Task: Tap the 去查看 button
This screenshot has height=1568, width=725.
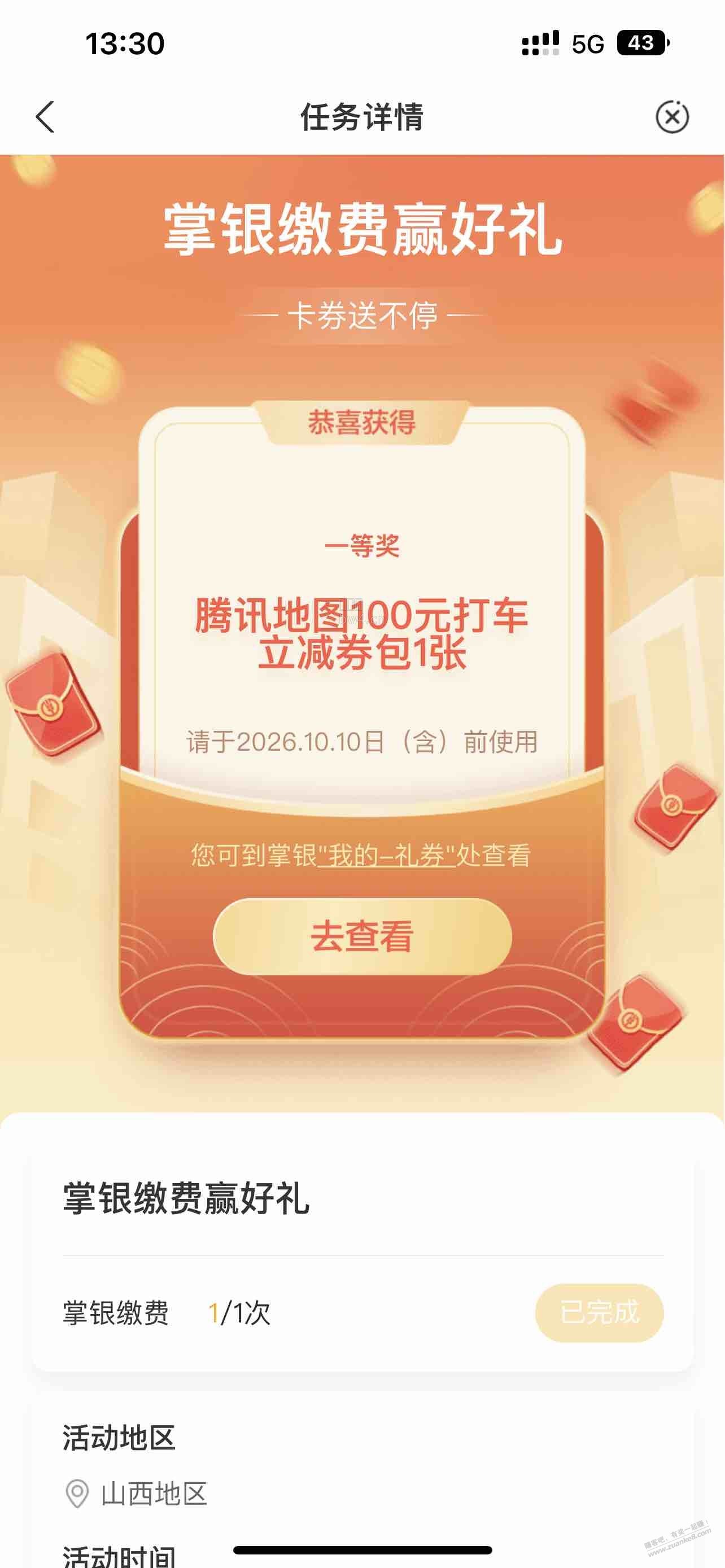Action: pos(362,936)
